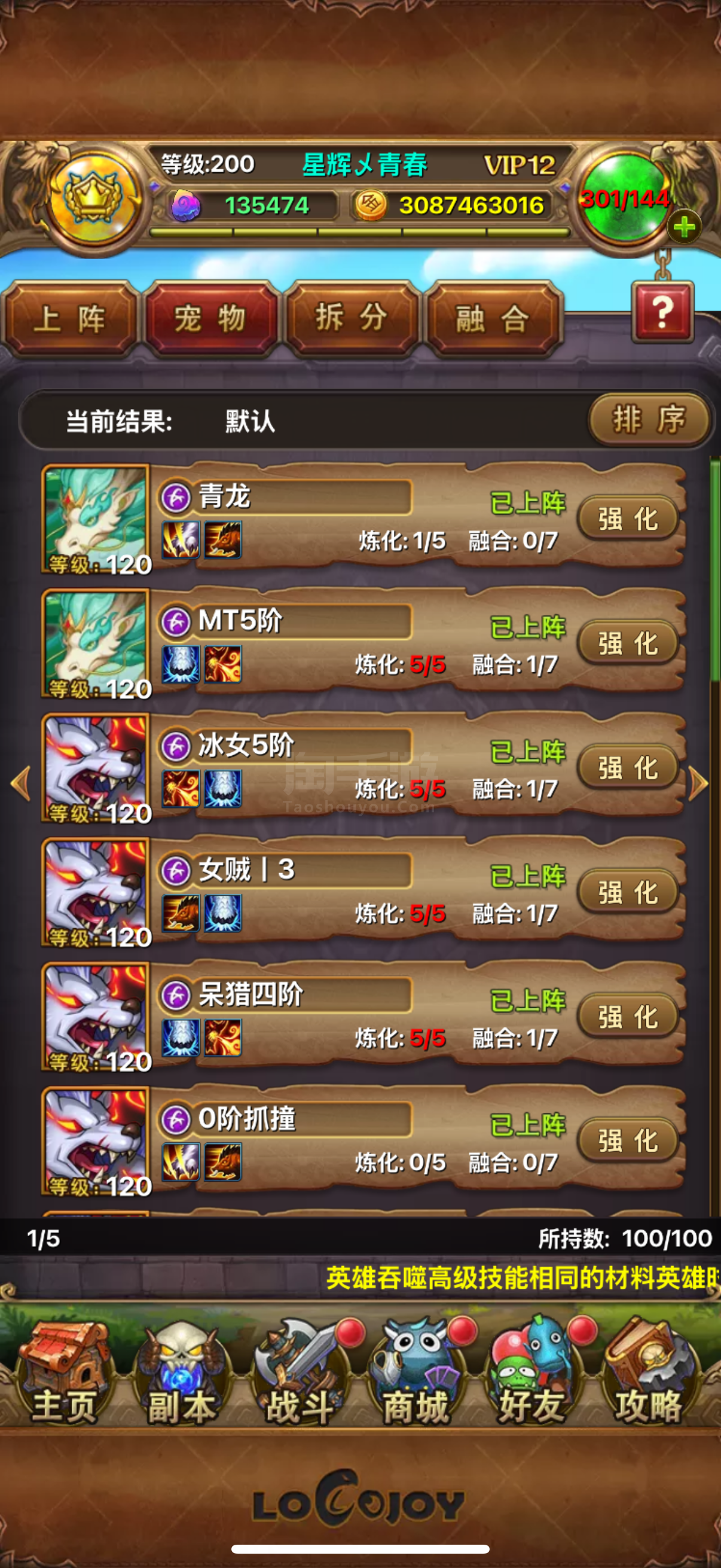The width and height of the screenshot is (721, 1568).
Task: Tap 强化 for MT5阶
Action: pos(628,643)
